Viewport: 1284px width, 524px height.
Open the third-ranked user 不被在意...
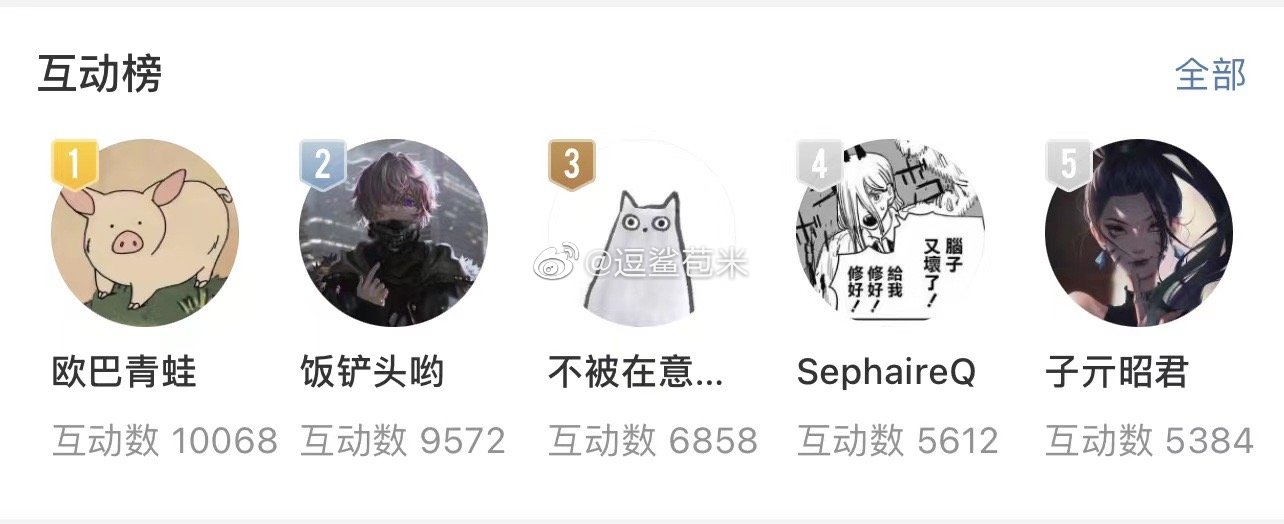(x=641, y=233)
